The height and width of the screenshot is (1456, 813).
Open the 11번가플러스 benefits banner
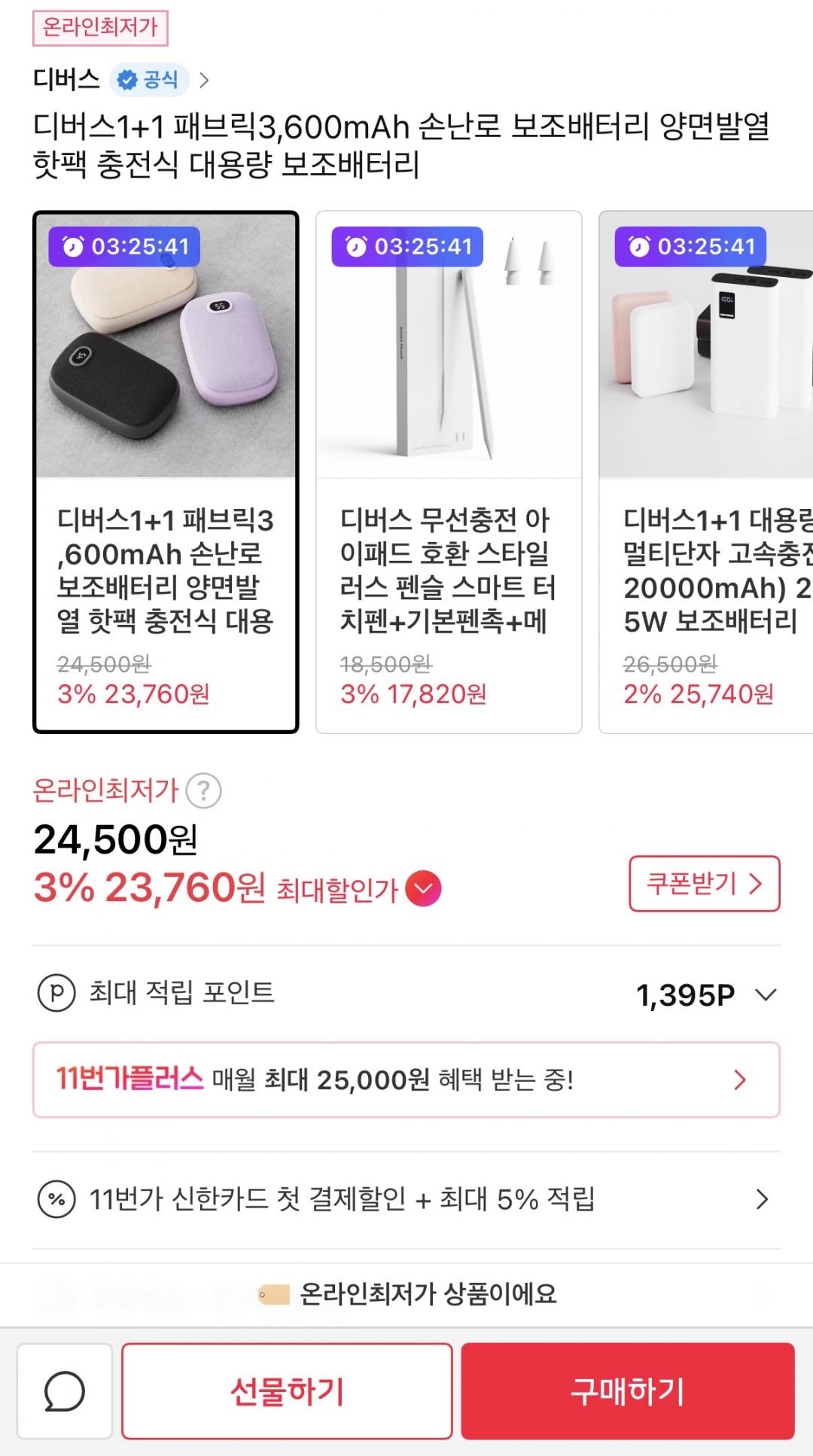point(406,1080)
